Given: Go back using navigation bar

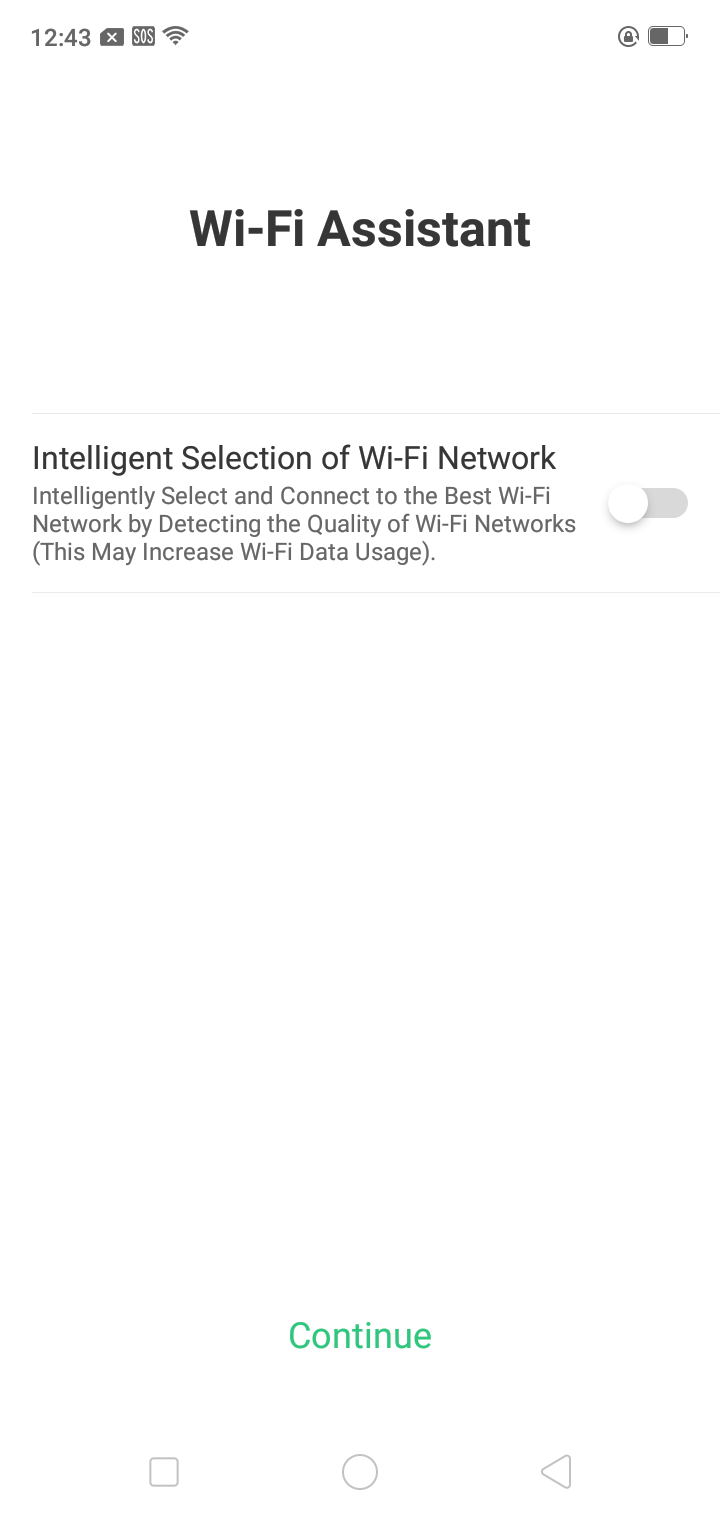Looking at the screenshot, I should [x=556, y=1471].
